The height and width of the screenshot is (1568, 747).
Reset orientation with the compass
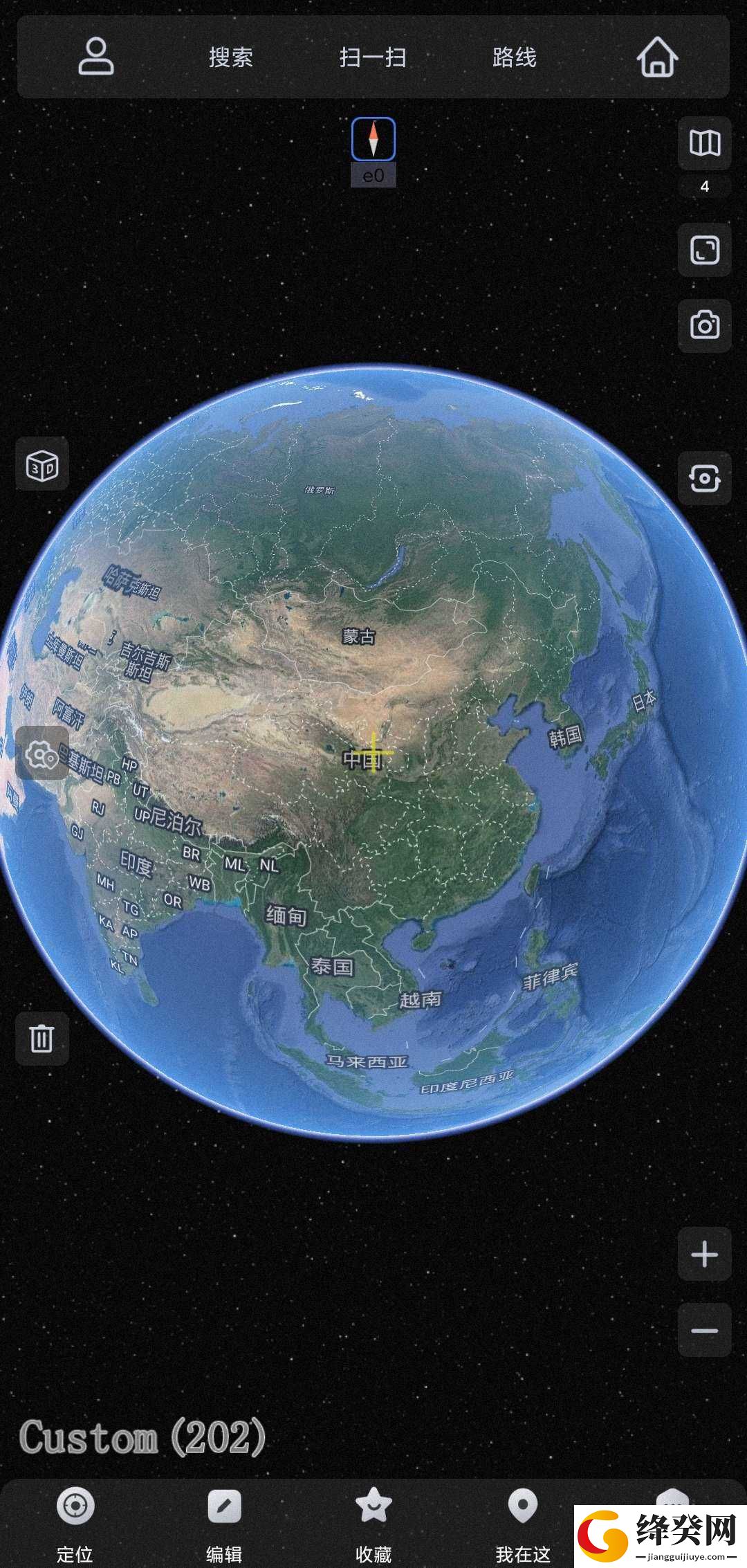(373, 139)
